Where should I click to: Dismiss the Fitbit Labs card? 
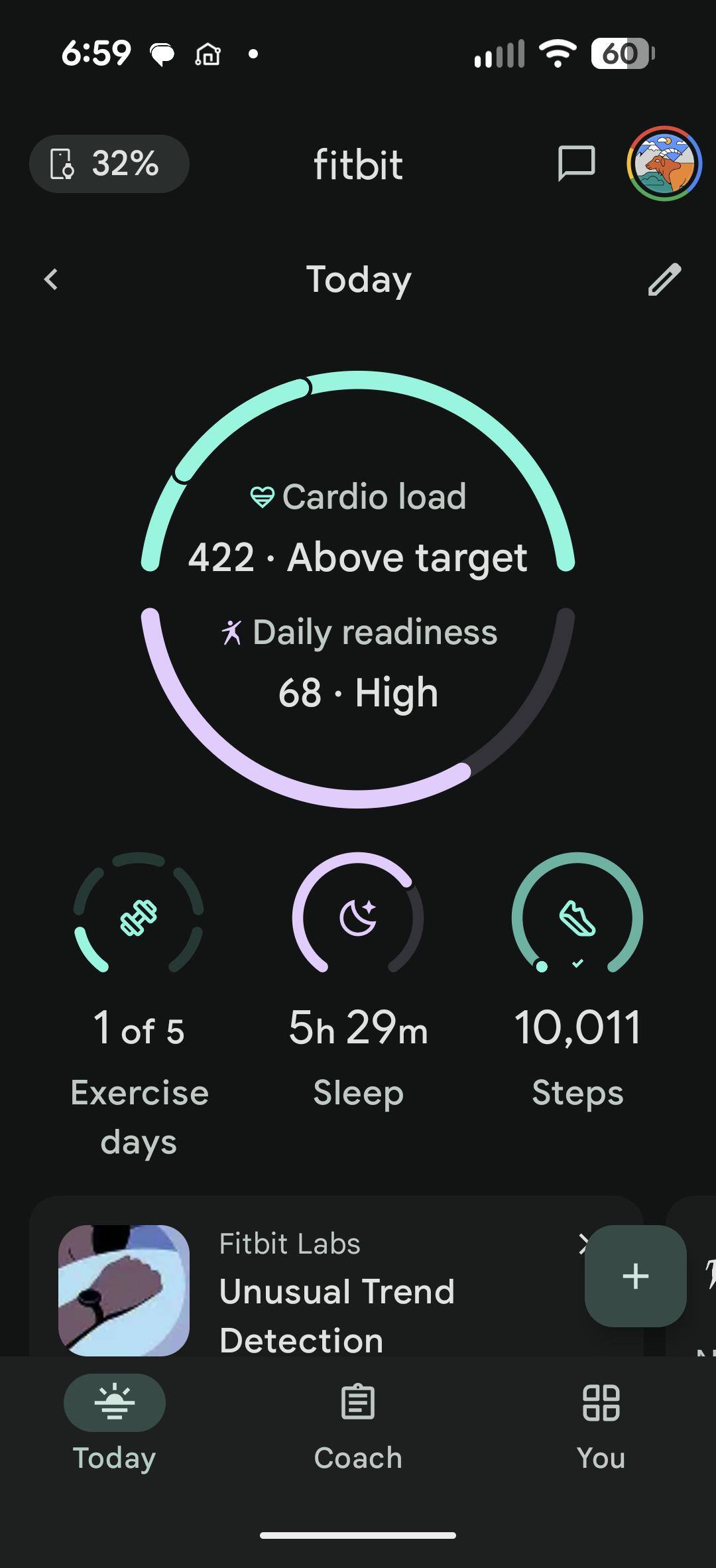point(579,1244)
